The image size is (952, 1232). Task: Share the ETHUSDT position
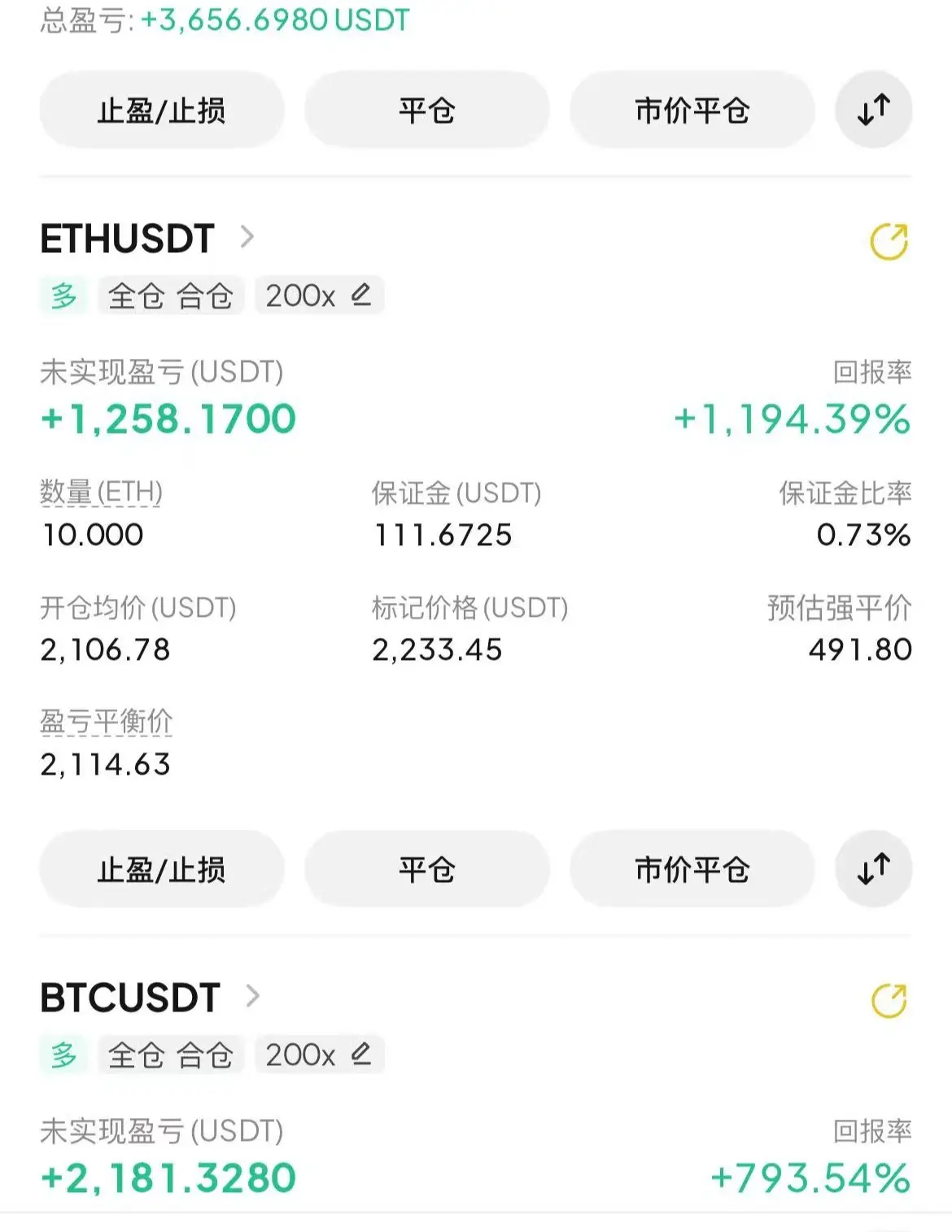889,242
